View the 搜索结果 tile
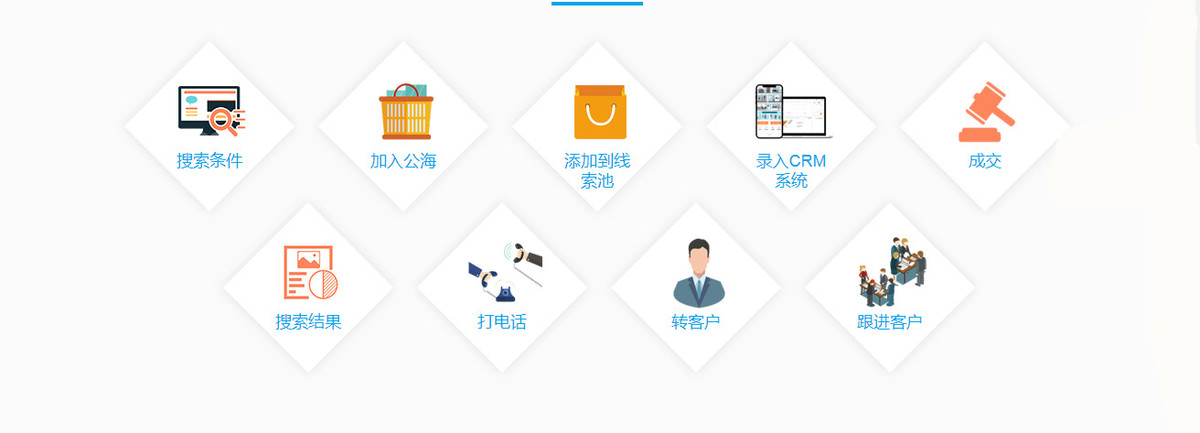1200x433 pixels. (x=308, y=288)
